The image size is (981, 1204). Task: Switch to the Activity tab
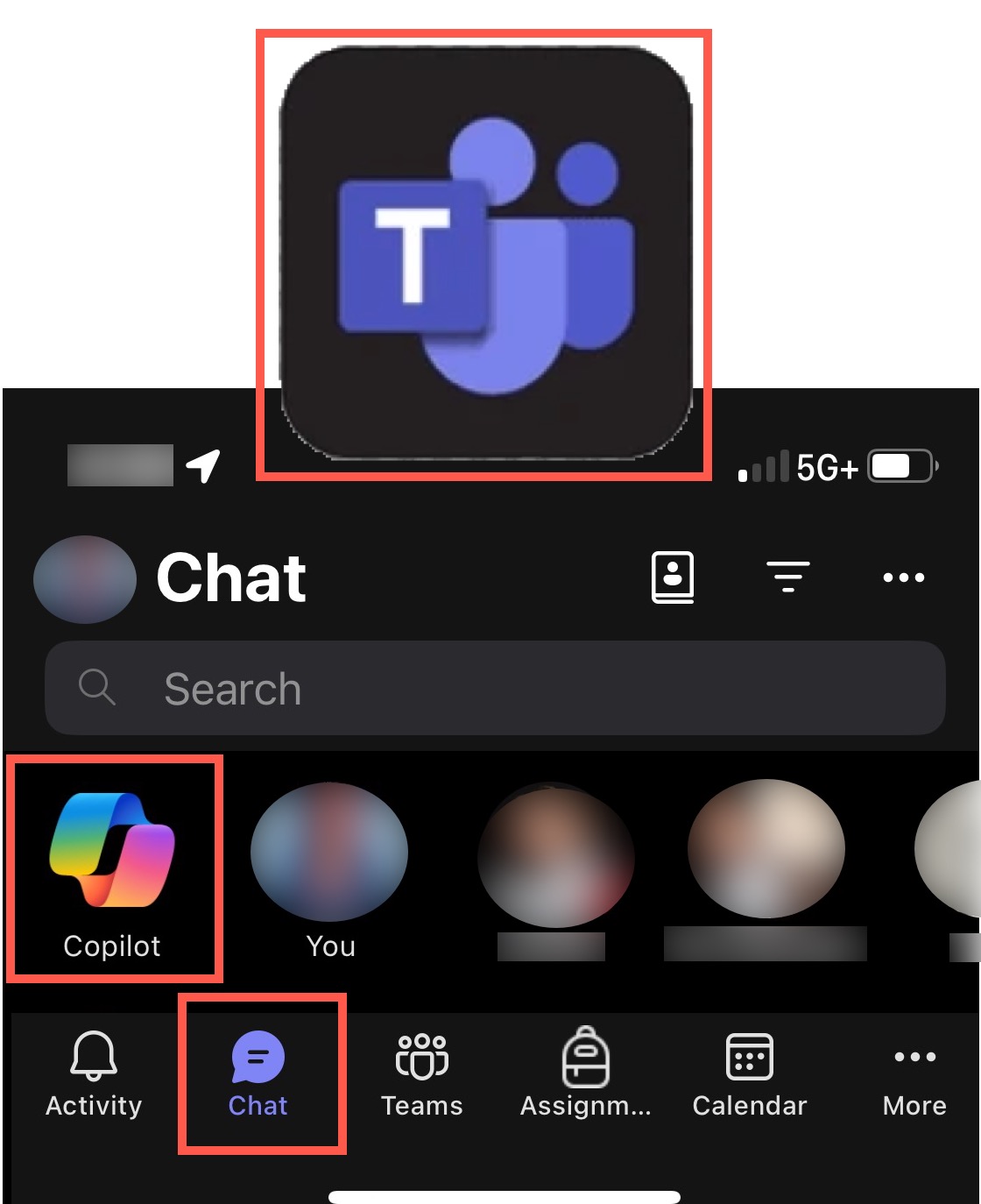[94, 1074]
